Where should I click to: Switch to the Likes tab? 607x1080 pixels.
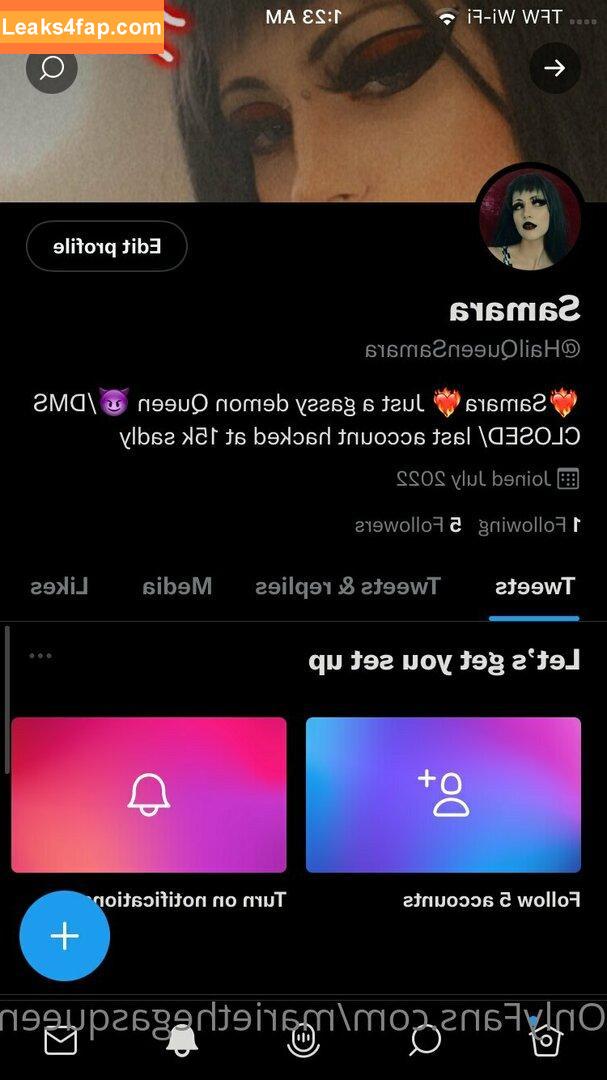pyautogui.click(x=59, y=587)
